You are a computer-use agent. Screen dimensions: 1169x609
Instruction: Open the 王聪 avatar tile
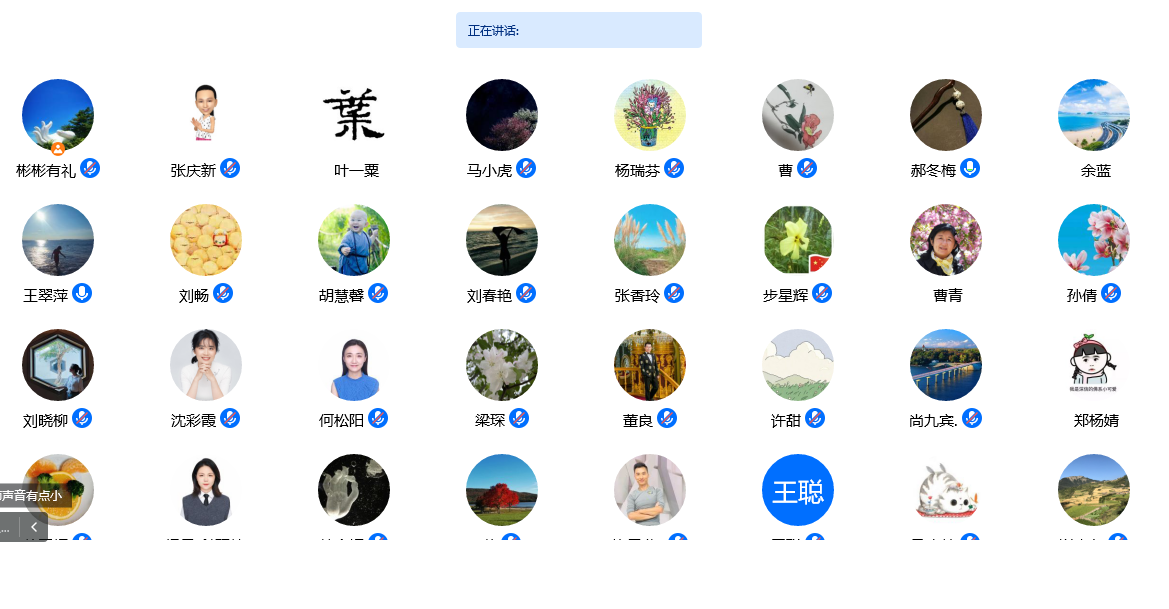pyautogui.click(x=798, y=490)
